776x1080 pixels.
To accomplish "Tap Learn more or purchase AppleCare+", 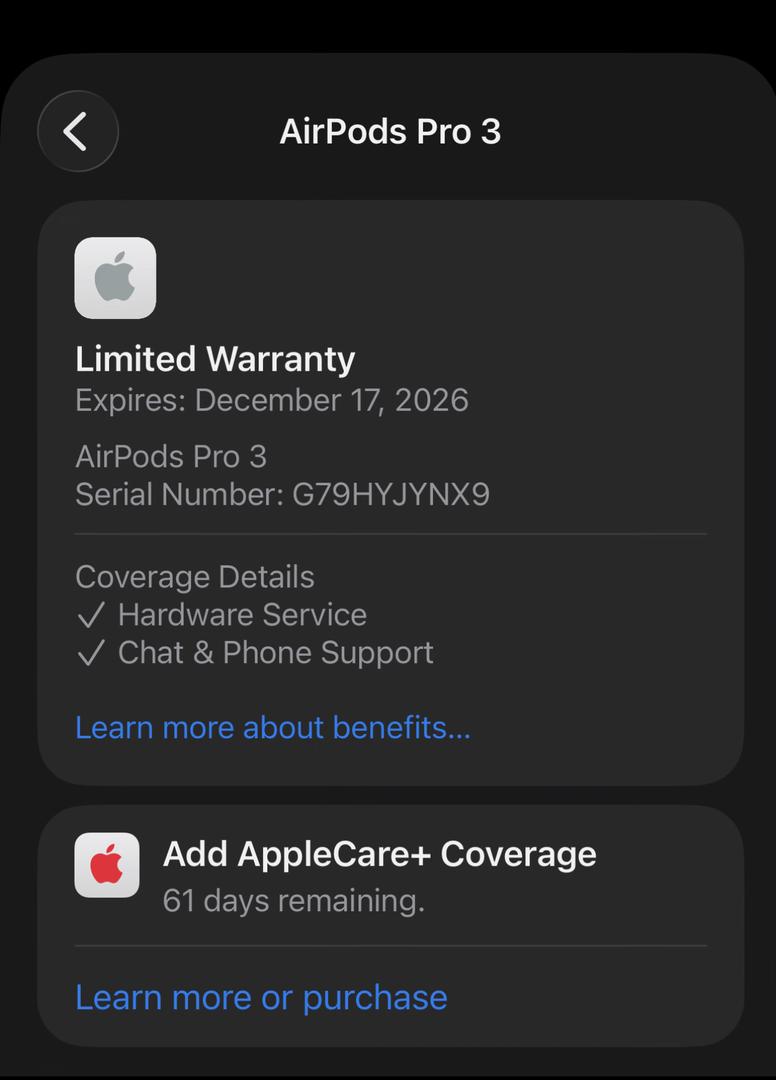I will tap(261, 997).
